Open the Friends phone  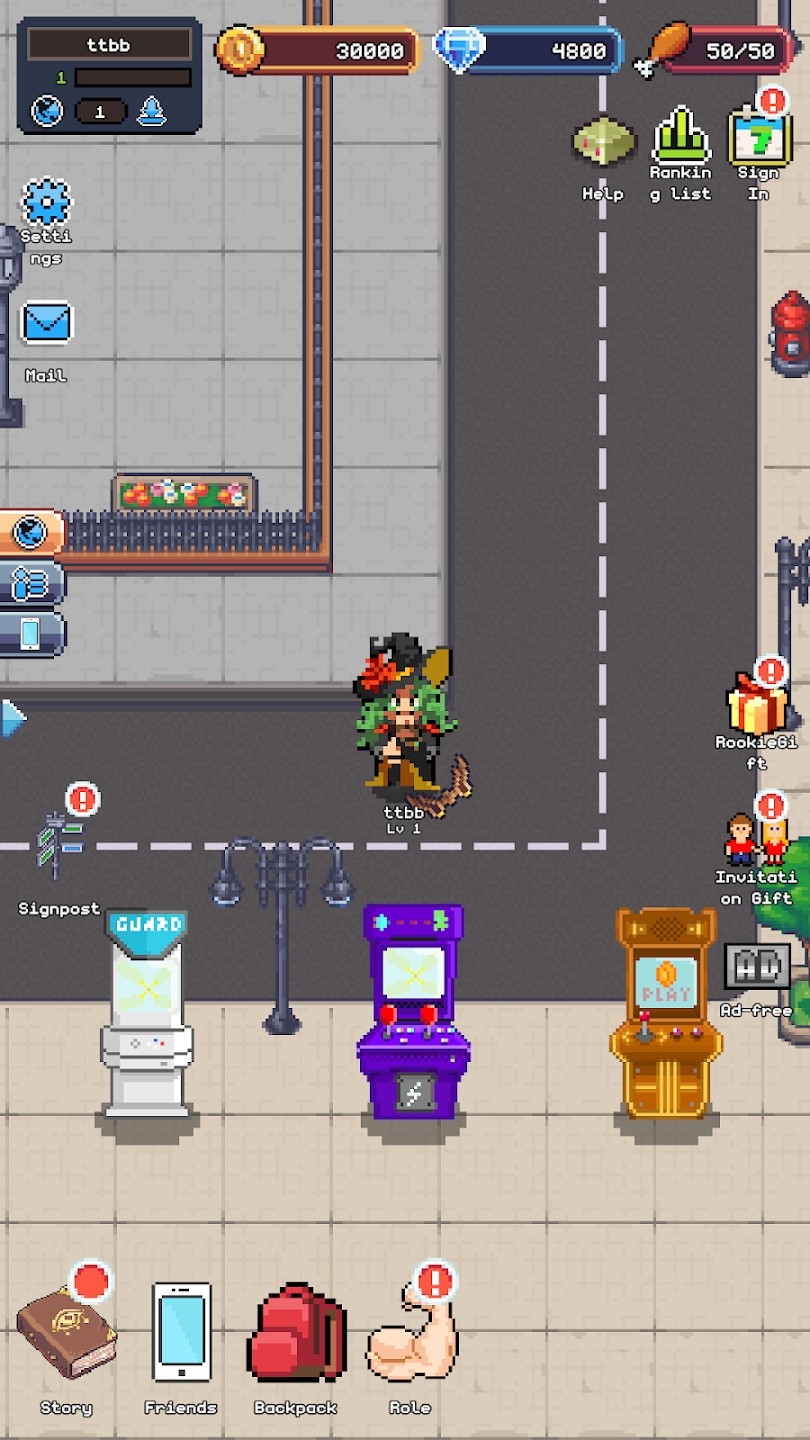(x=181, y=1333)
